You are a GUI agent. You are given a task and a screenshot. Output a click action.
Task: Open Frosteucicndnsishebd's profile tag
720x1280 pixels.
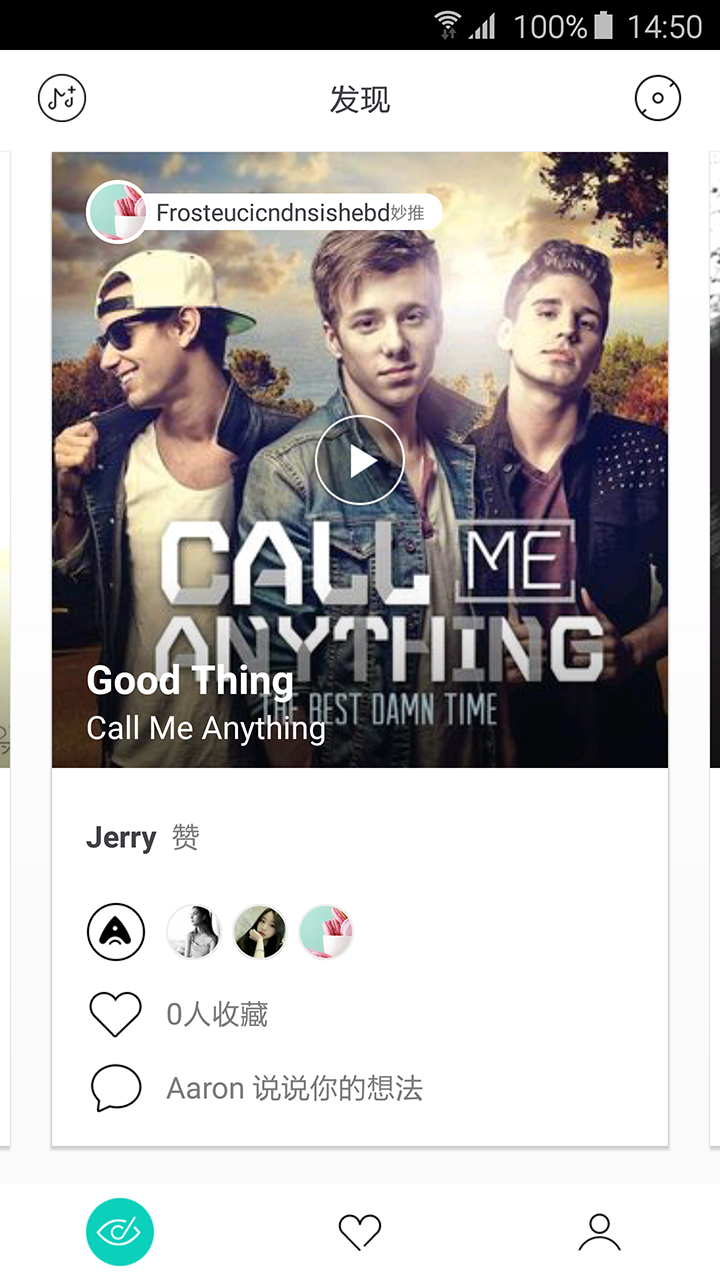[264, 212]
